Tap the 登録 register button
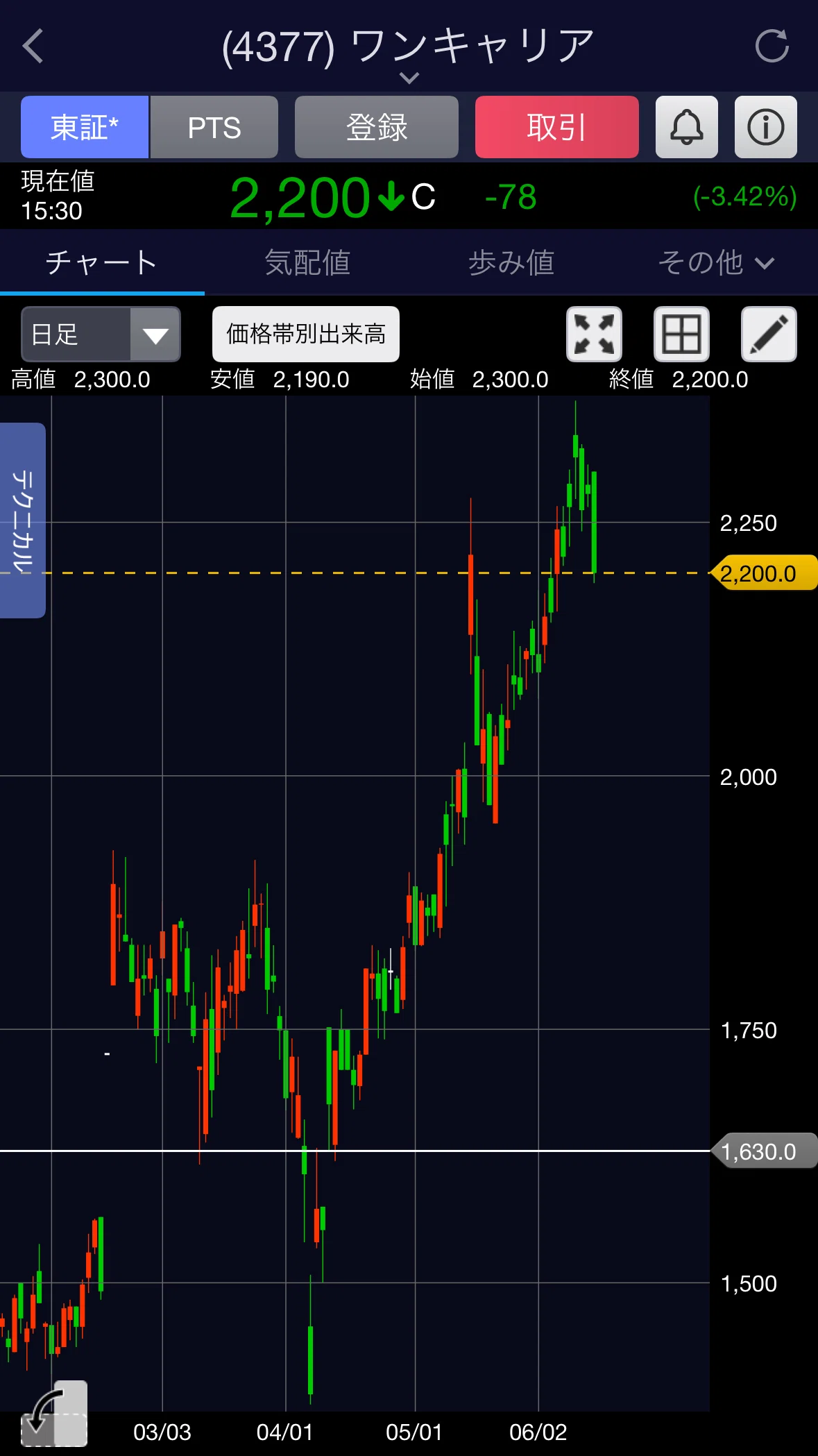Screen dimensions: 818x1456 tap(377, 127)
